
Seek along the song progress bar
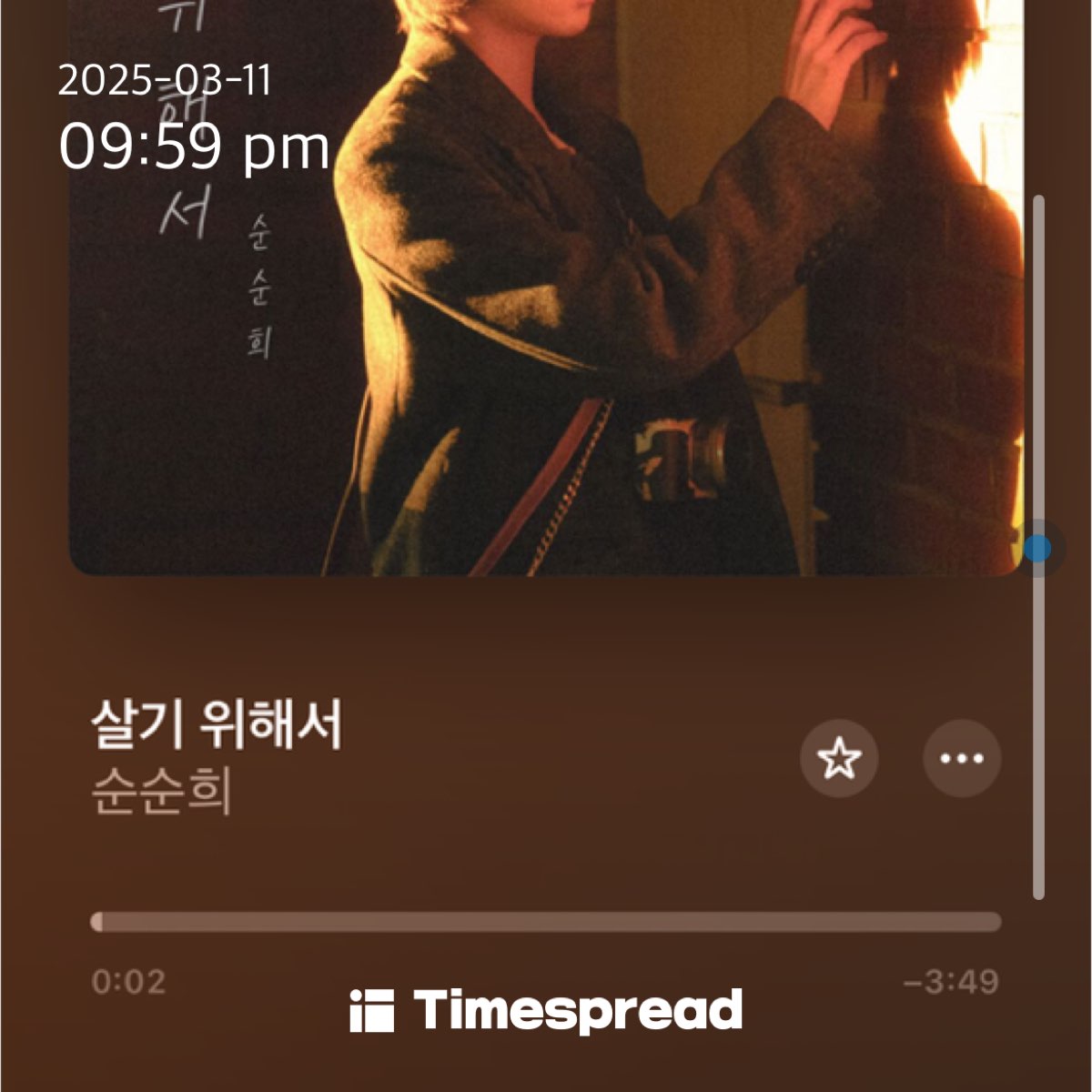click(x=546, y=922)
